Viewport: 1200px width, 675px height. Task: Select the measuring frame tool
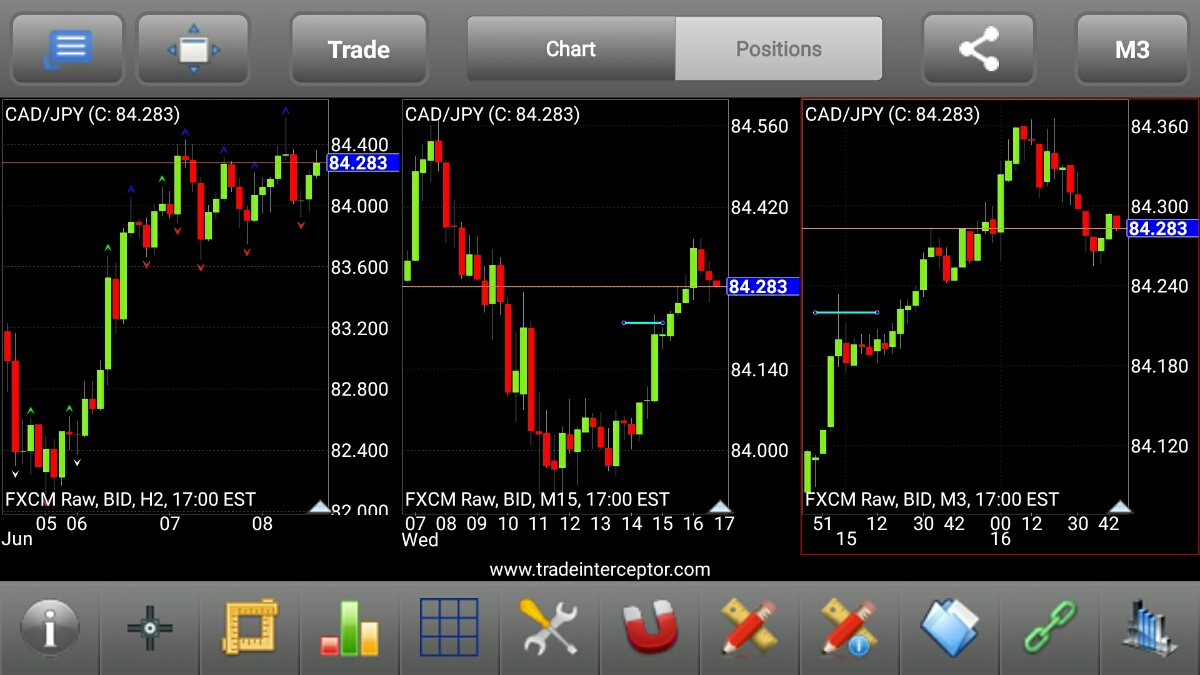(x=249, y=628)
